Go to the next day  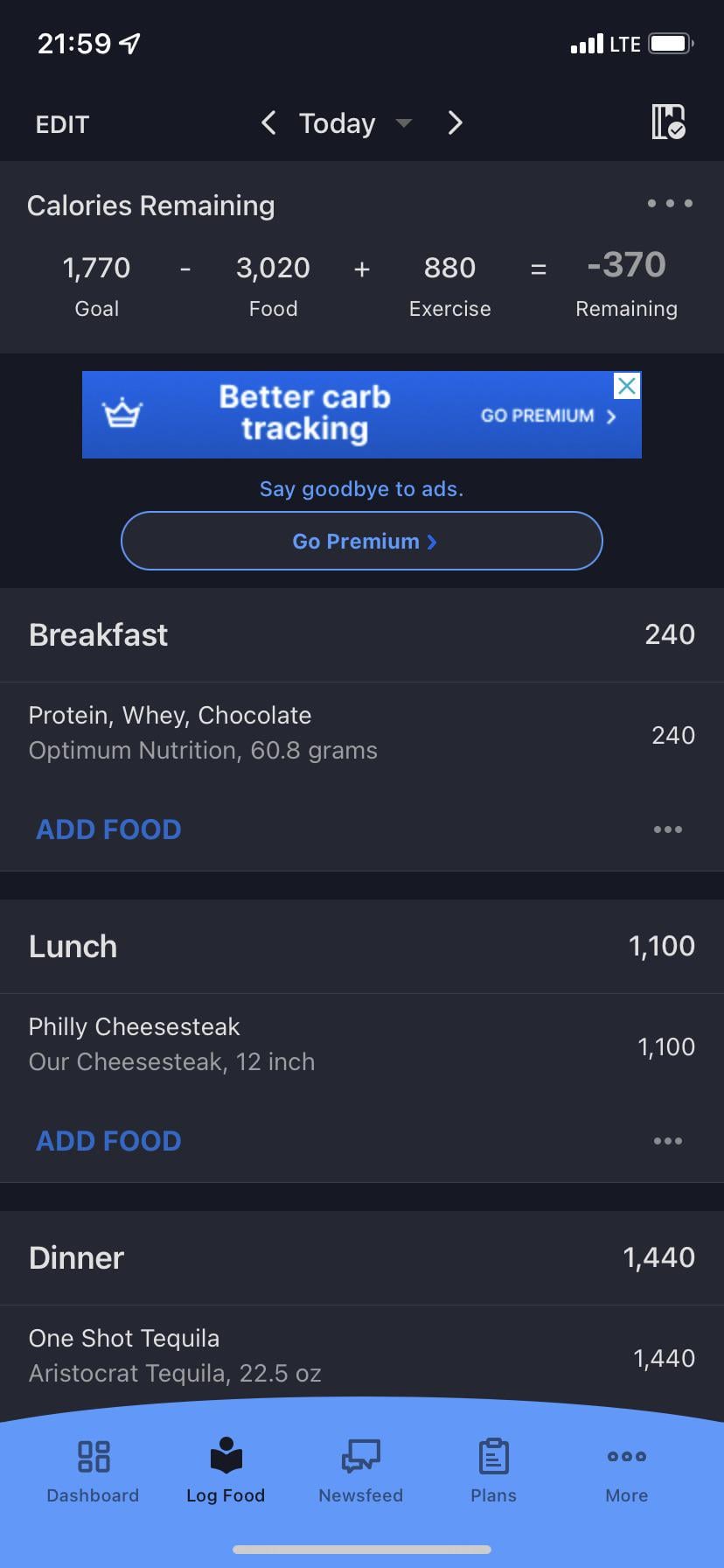coord(455,123)
